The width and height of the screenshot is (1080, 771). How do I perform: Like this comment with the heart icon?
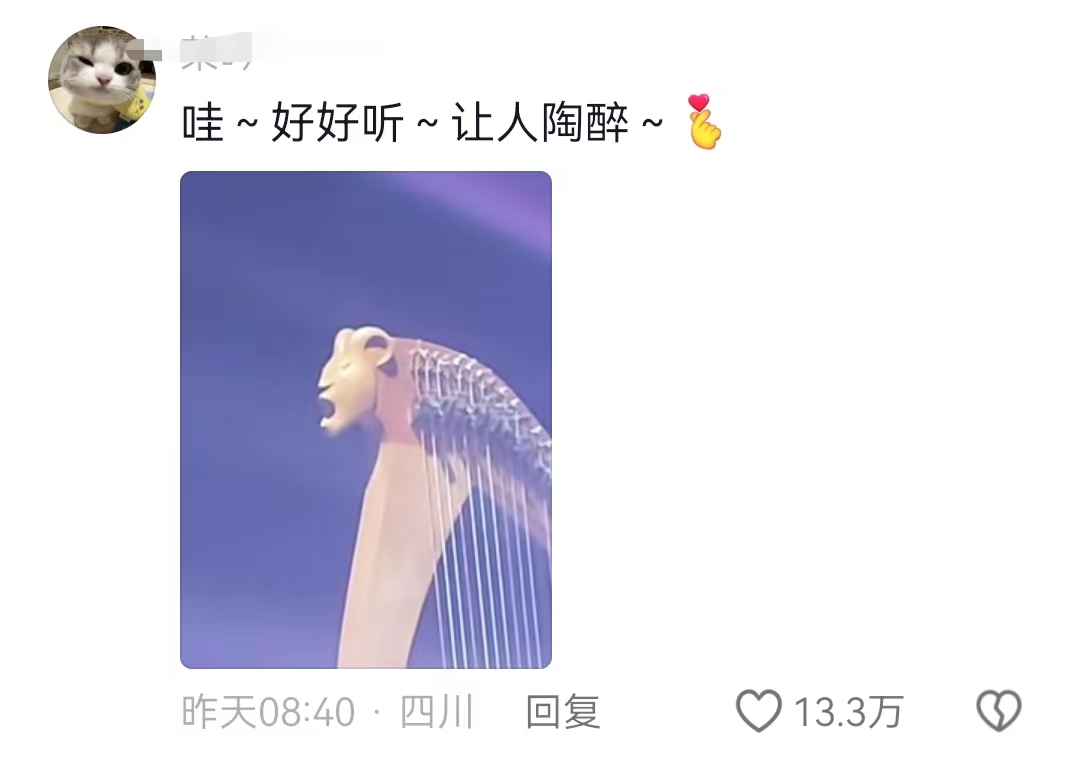coord(758,712)
